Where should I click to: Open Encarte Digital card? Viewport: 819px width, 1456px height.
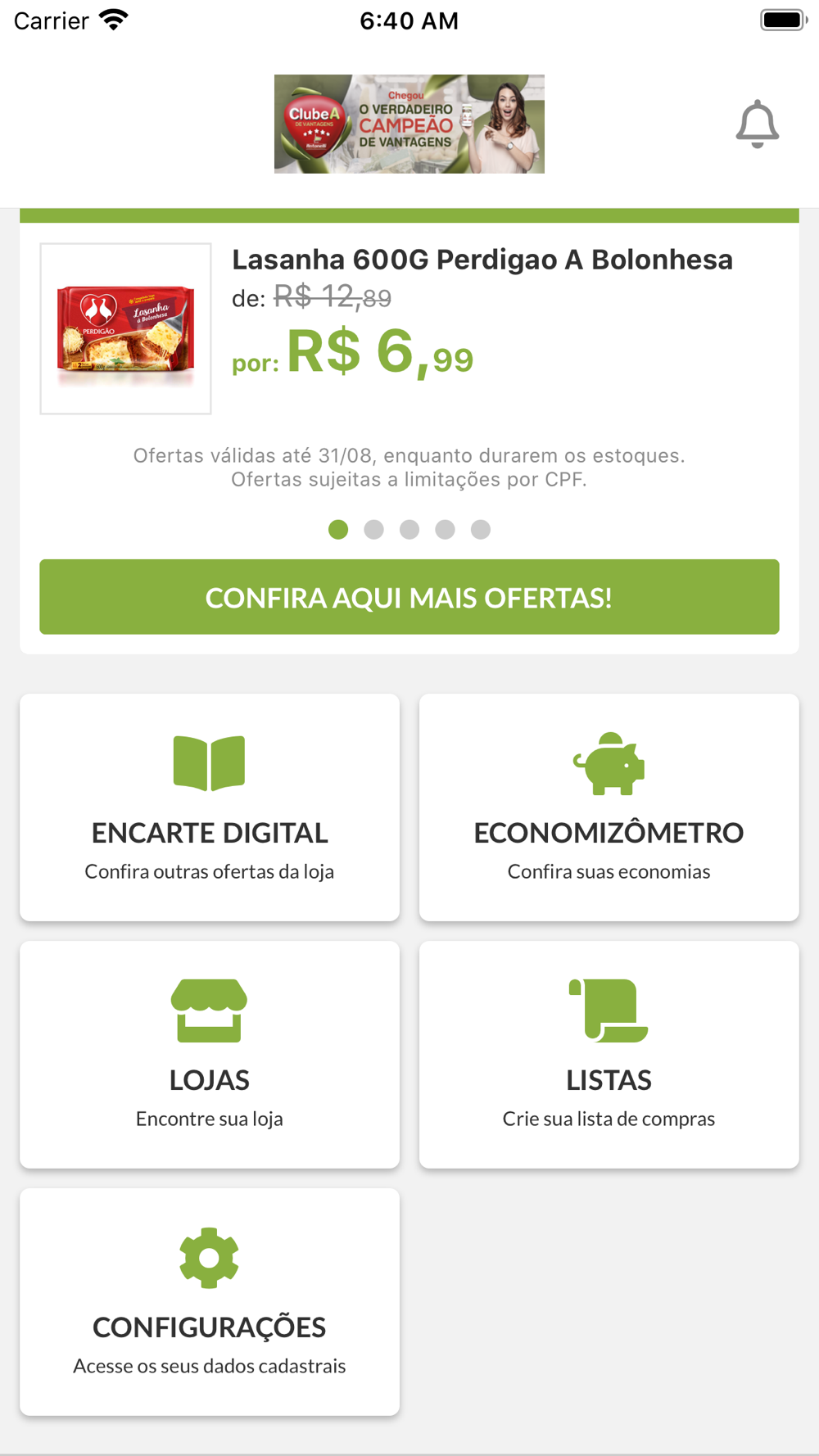click(x=210, y=807)
